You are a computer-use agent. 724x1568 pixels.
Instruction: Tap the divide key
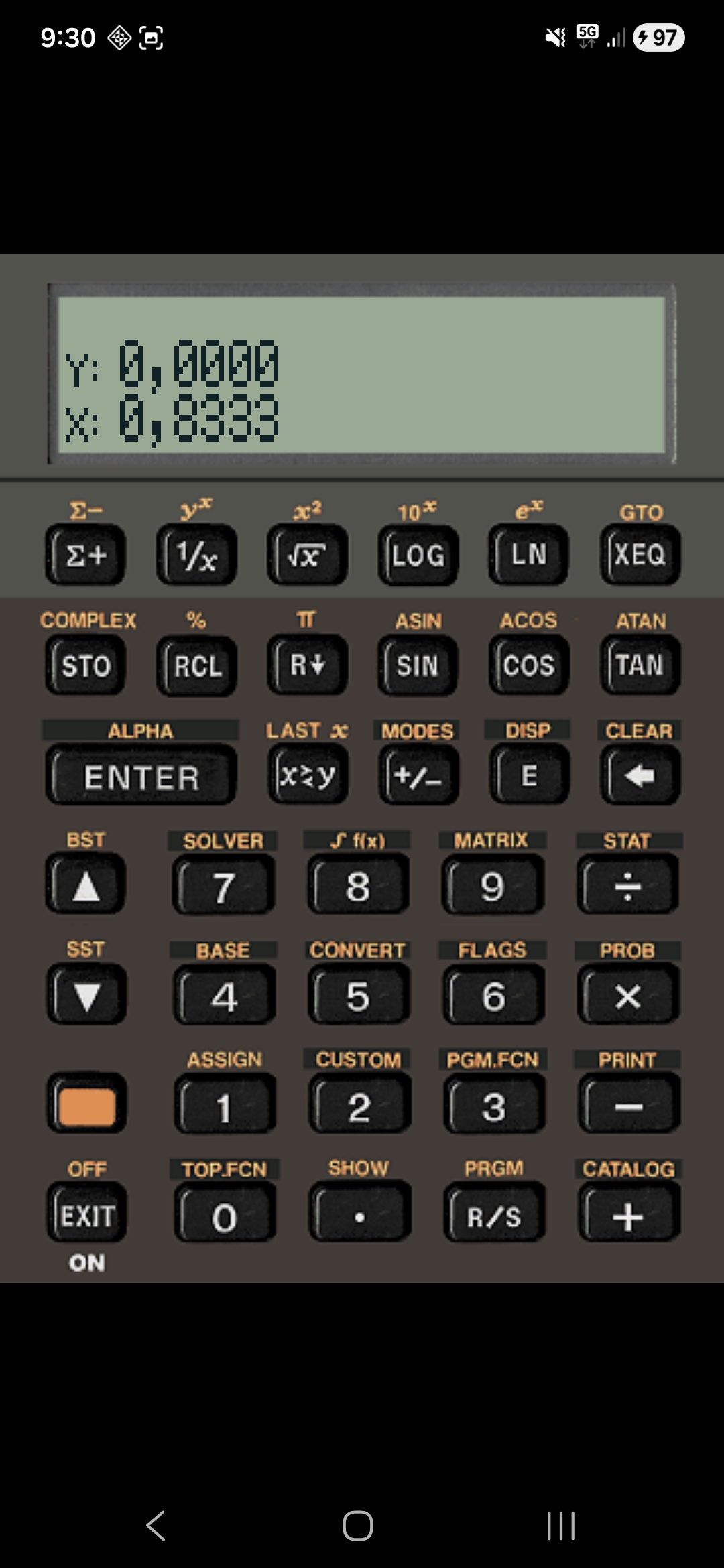(x=628, y=886)
